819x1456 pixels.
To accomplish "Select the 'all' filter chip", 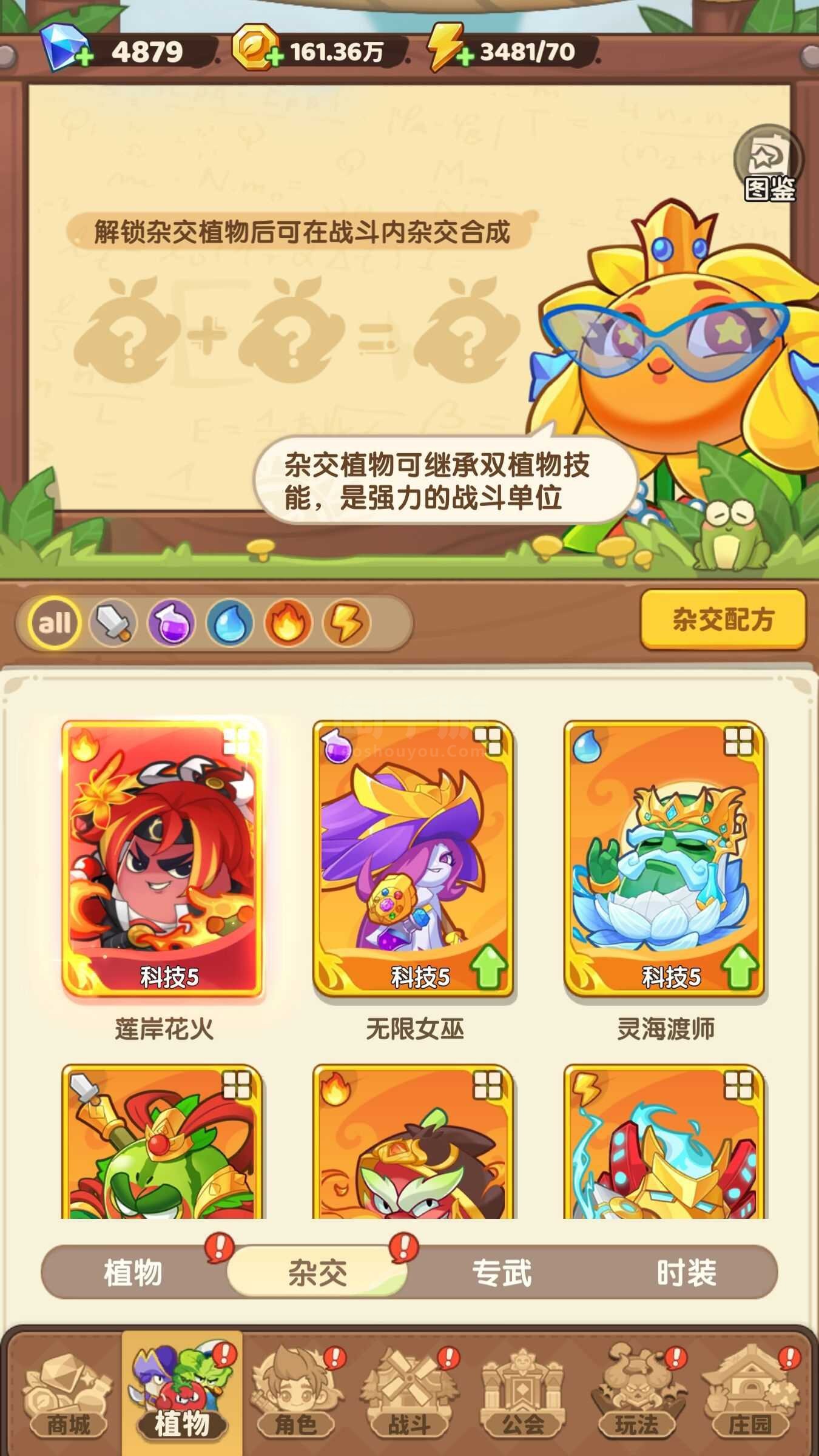I will (x=54, y=622).
